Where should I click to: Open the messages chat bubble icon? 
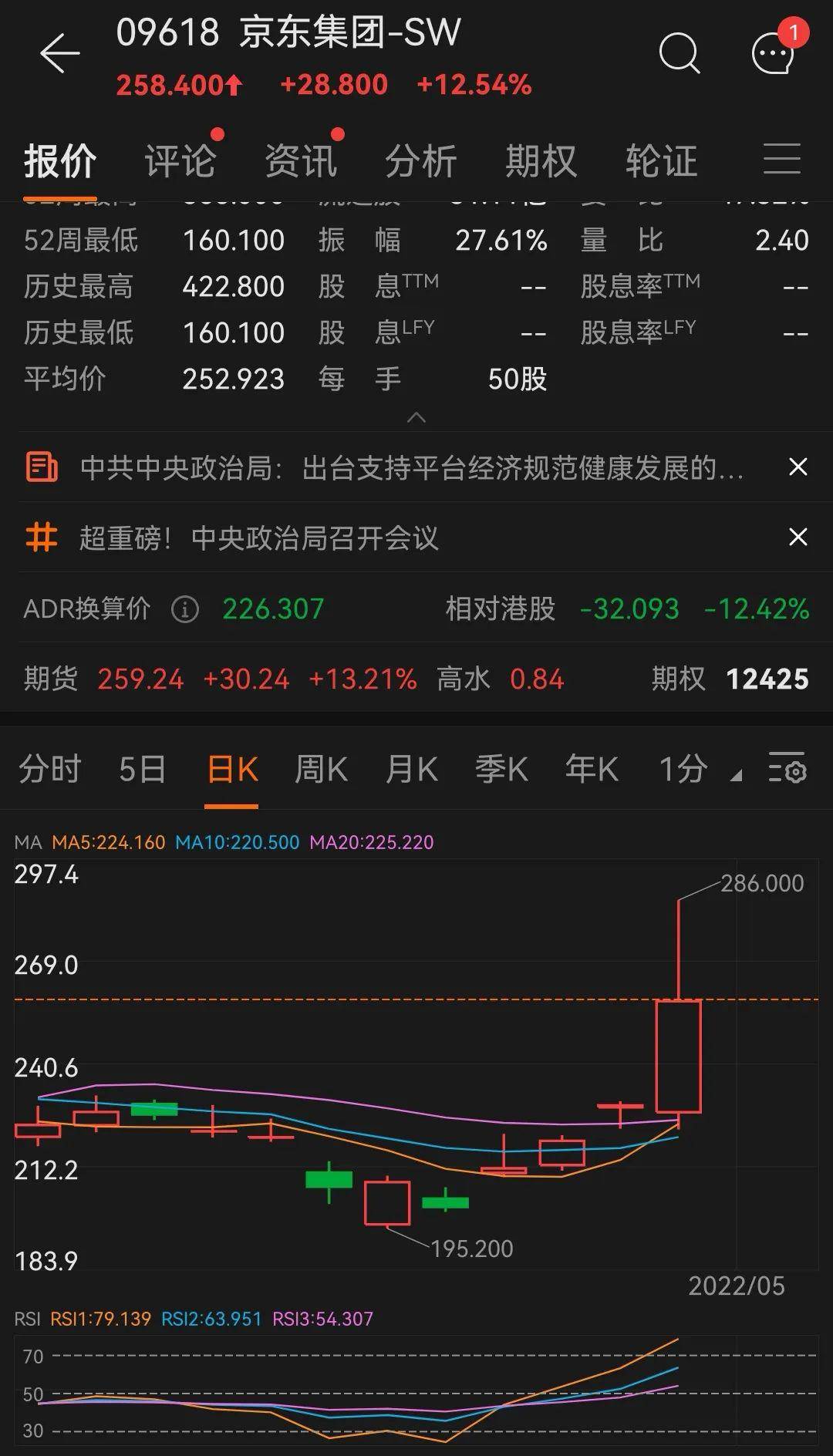(x=773, y=54)
